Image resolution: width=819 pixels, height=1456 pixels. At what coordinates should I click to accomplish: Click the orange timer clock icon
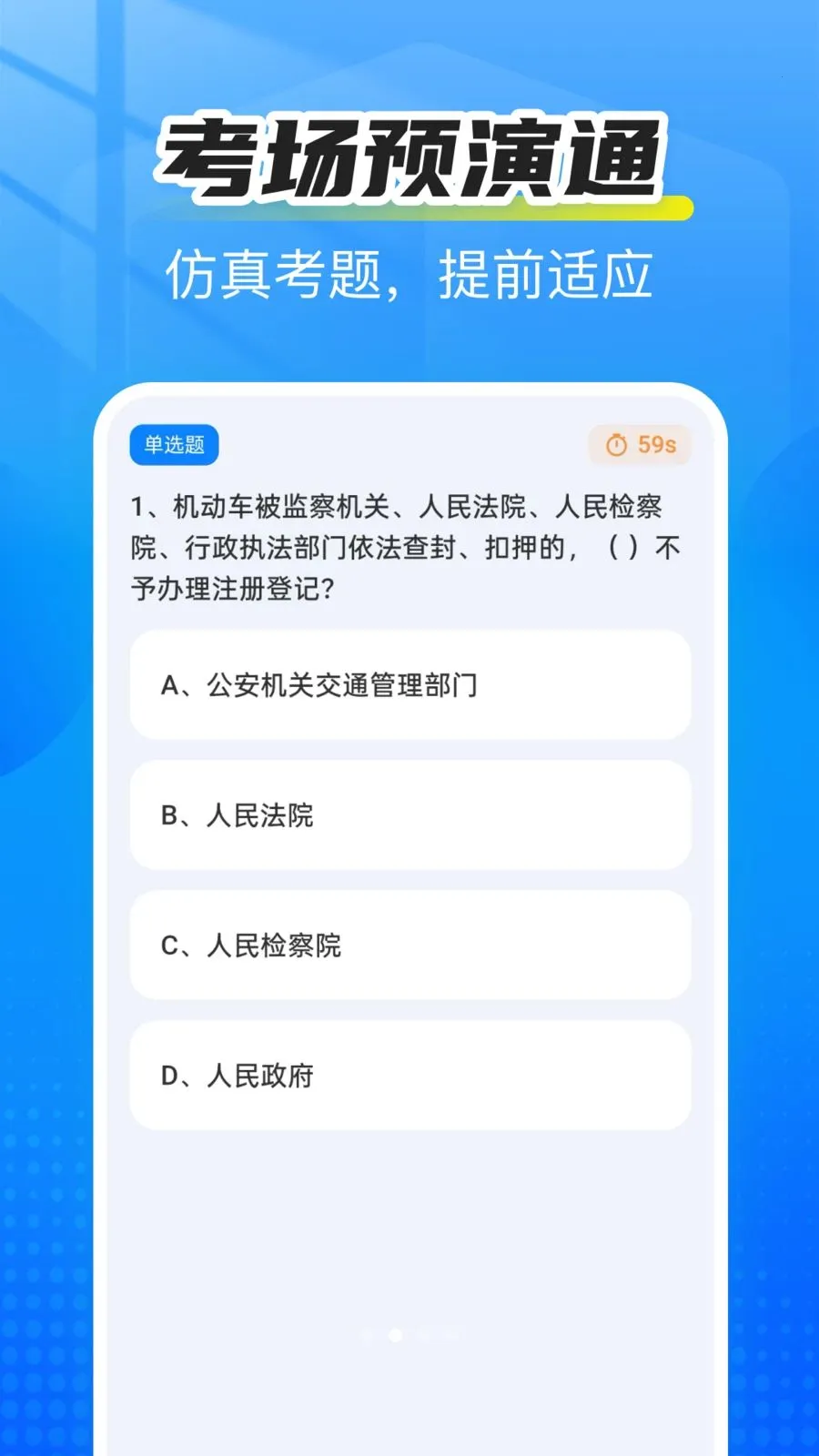coord(619,444)
